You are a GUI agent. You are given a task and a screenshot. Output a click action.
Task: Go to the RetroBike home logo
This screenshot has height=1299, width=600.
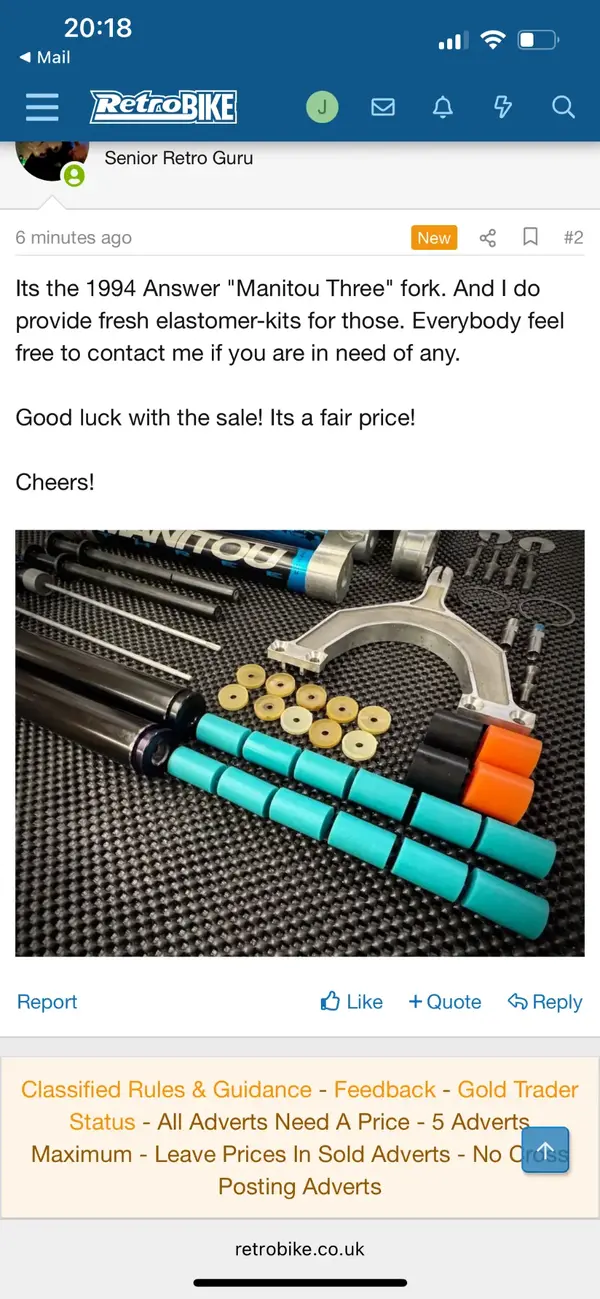click(163, 106)
